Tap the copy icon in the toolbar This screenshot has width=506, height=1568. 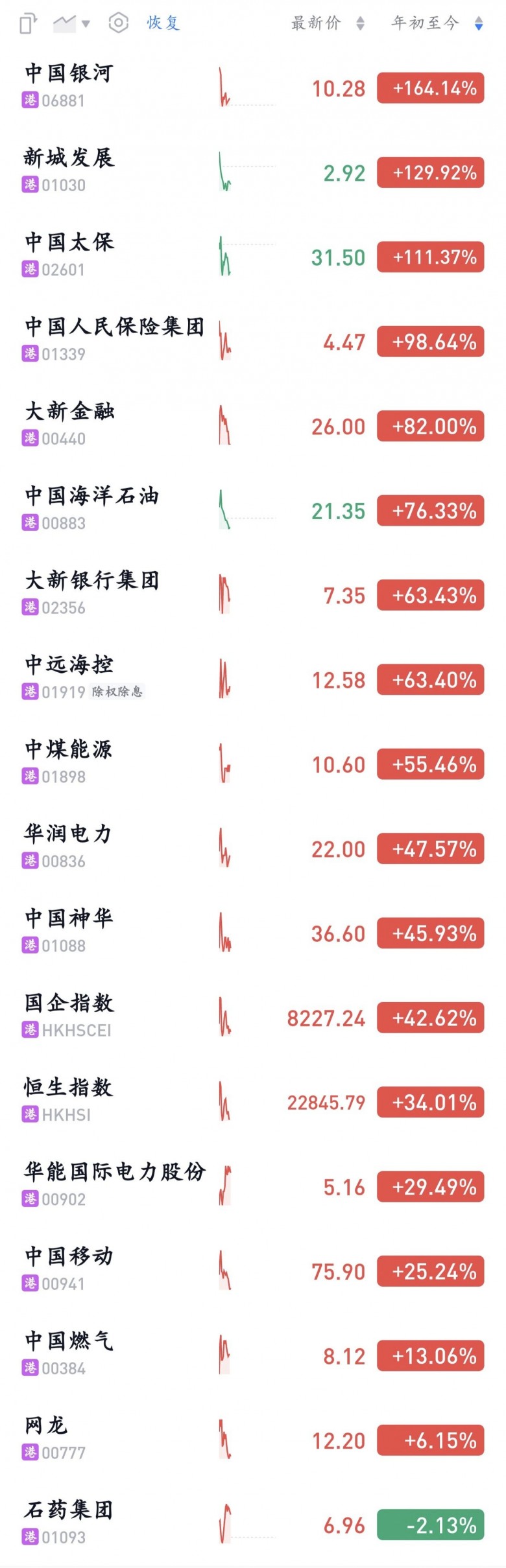pyautogui.click(x=28, y=24)
